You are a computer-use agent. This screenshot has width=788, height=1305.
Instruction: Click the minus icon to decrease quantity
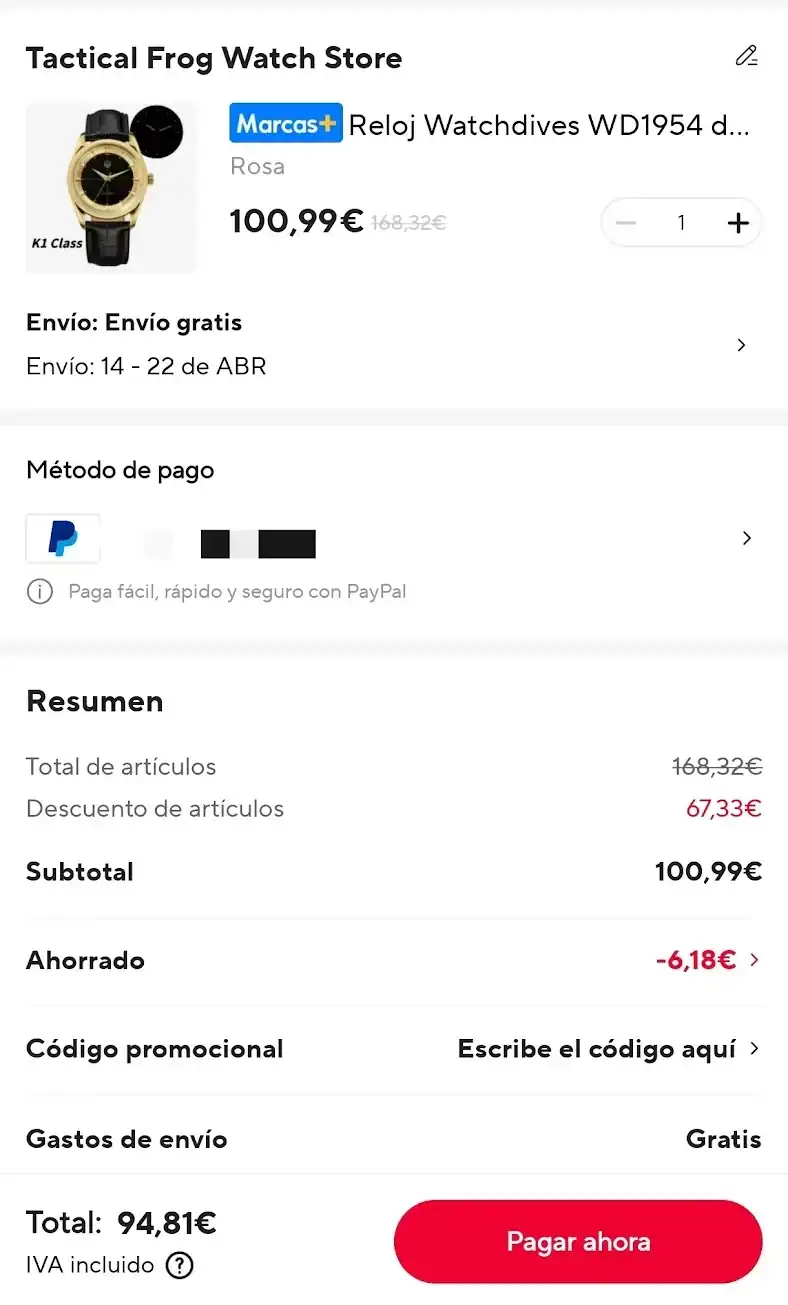625,223
